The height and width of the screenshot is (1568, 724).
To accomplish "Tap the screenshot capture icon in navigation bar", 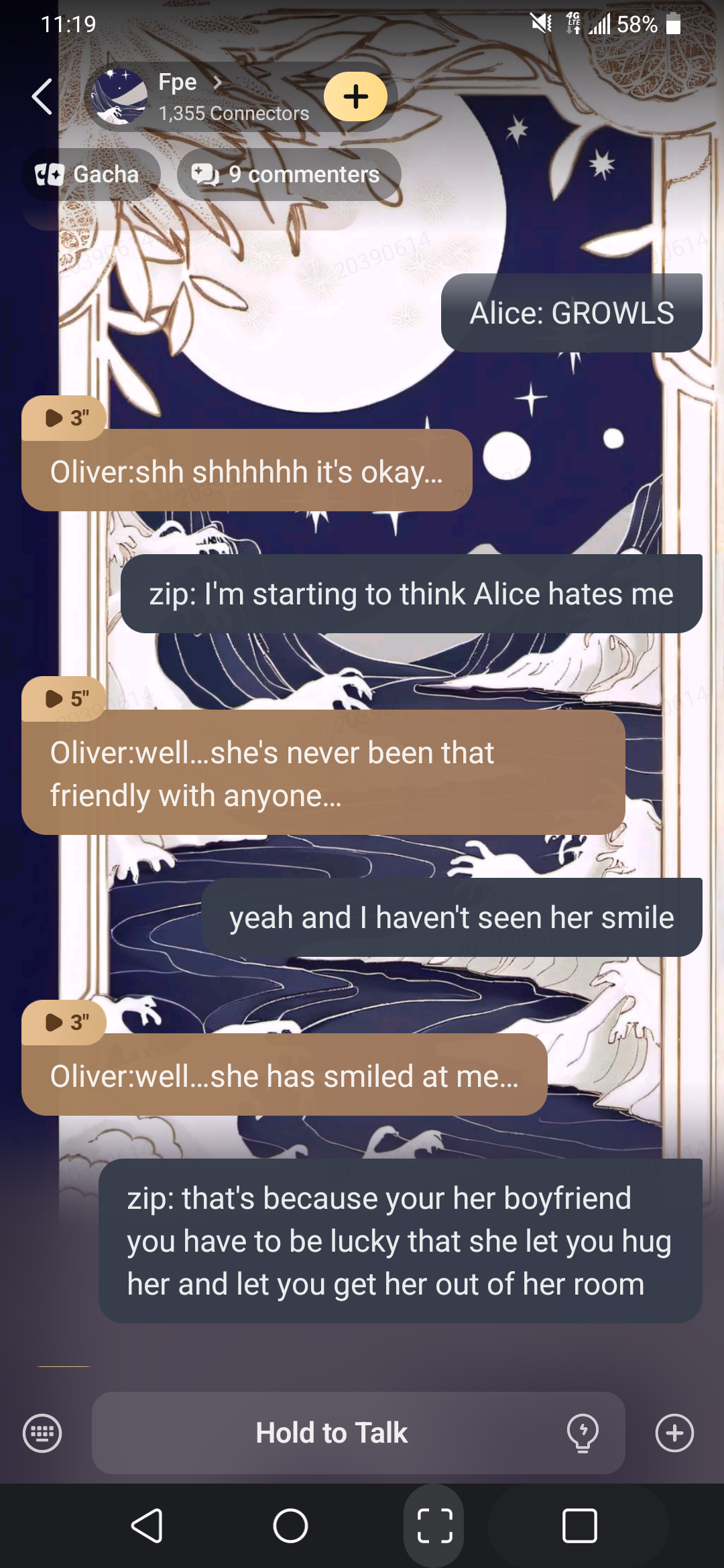I will [434, 1526].
